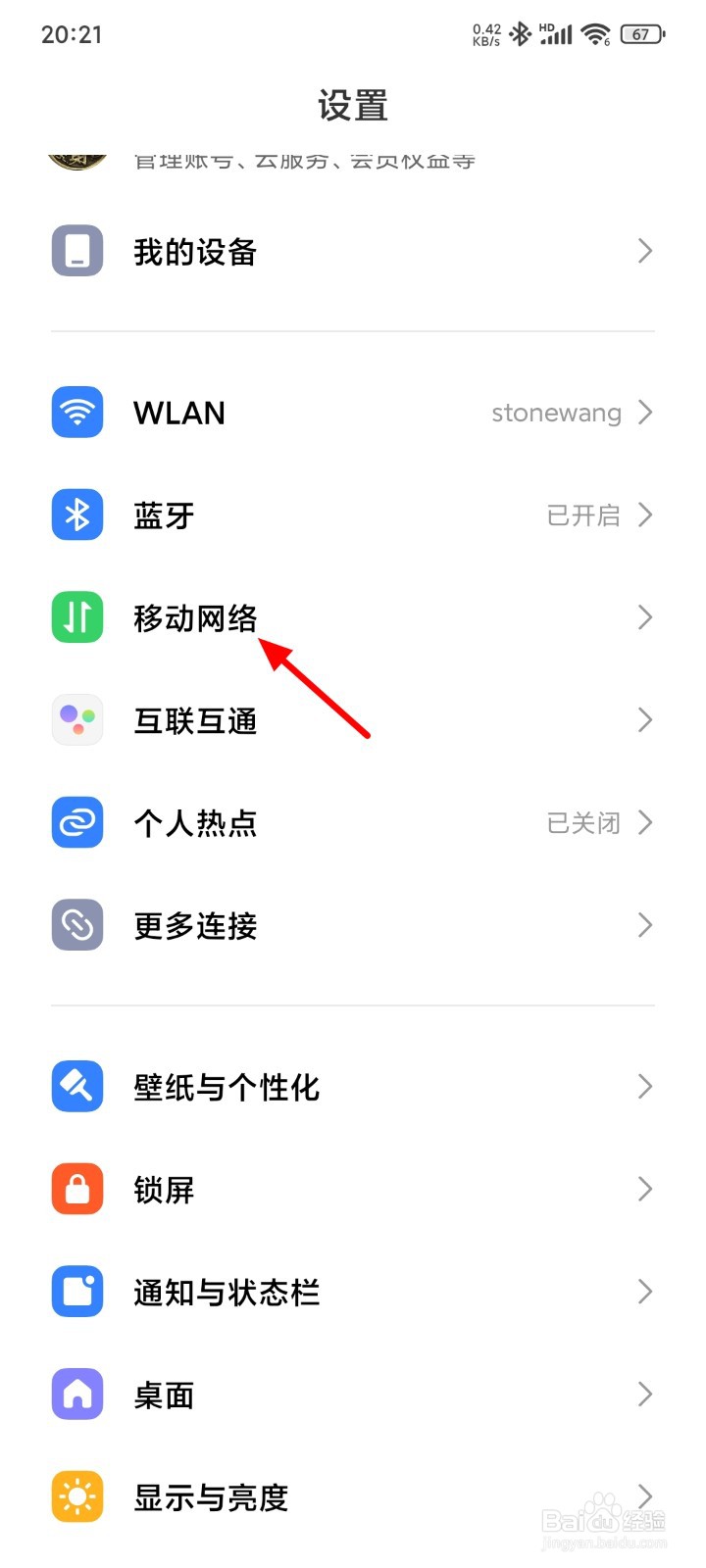Expand the WLAN row chevron
Viewport: 706px width, 1568px height.
click(645, 413)
